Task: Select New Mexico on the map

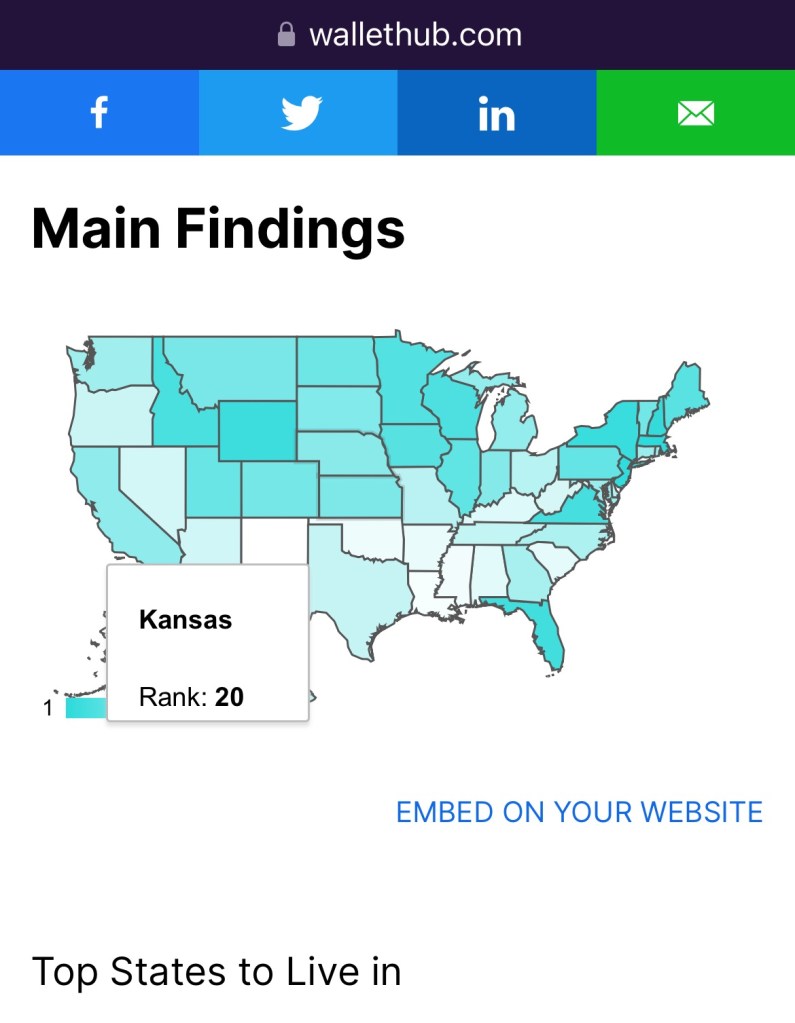Action: click(275, 545)
